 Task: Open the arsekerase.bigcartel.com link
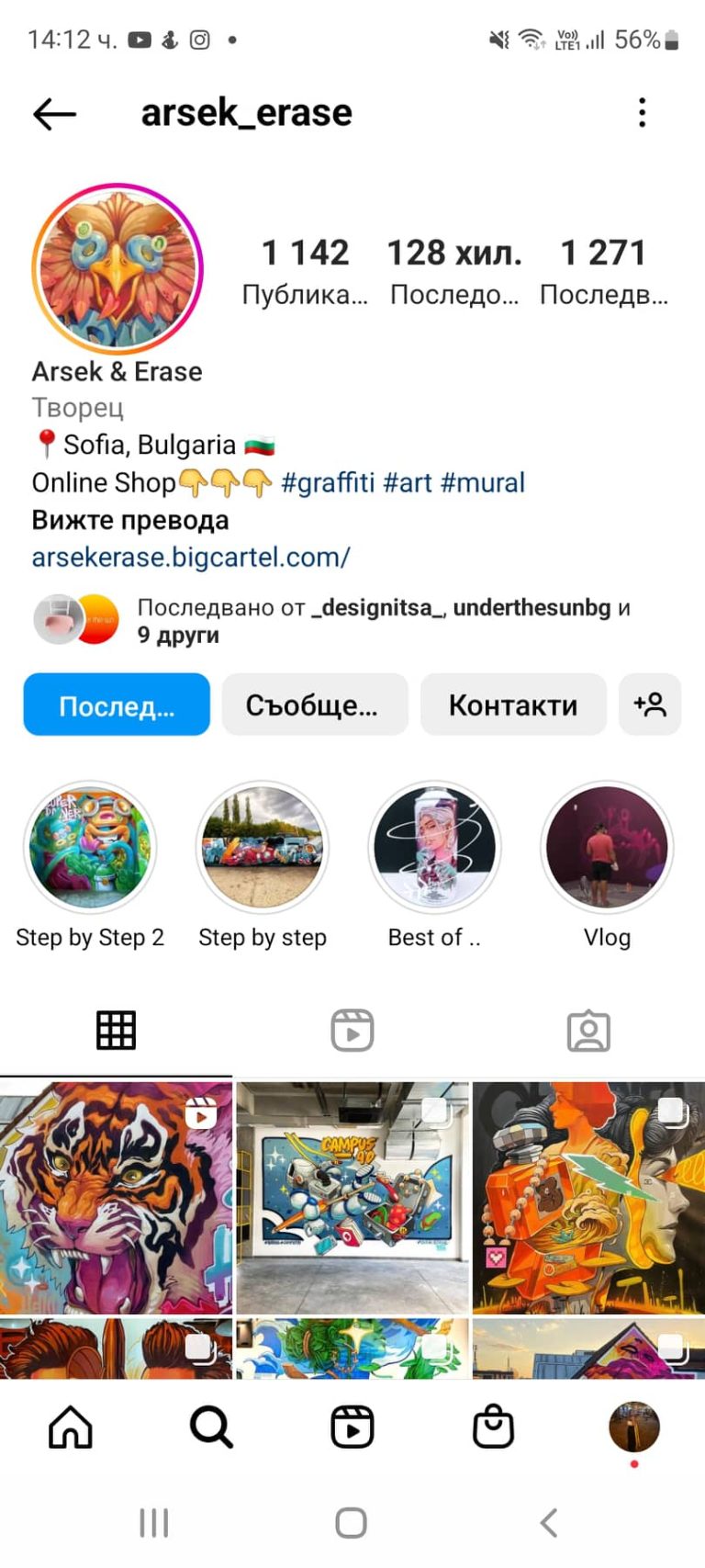(x=191, y=558)
